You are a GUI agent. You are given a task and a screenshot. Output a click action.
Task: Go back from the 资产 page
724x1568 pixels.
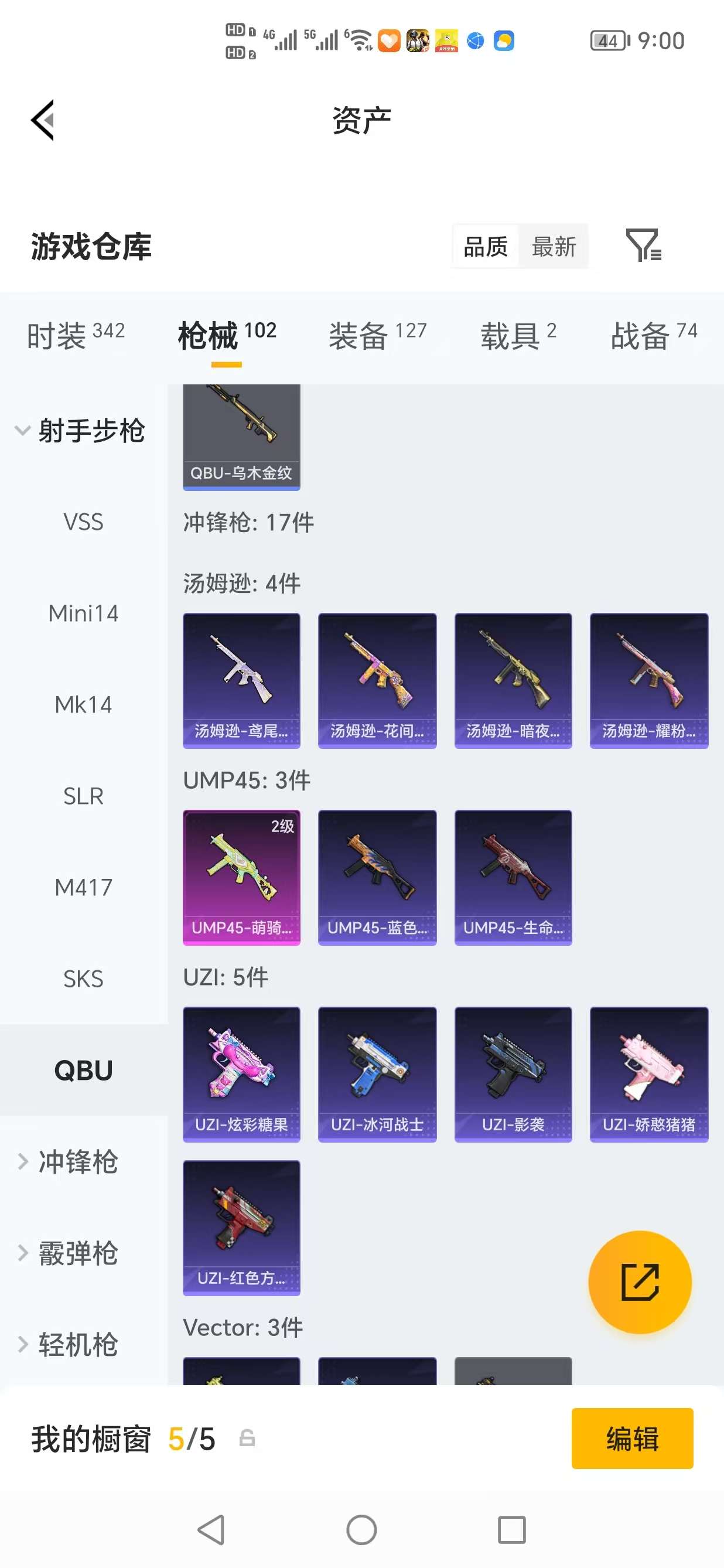pyautogui.click(x=43, y=120)
